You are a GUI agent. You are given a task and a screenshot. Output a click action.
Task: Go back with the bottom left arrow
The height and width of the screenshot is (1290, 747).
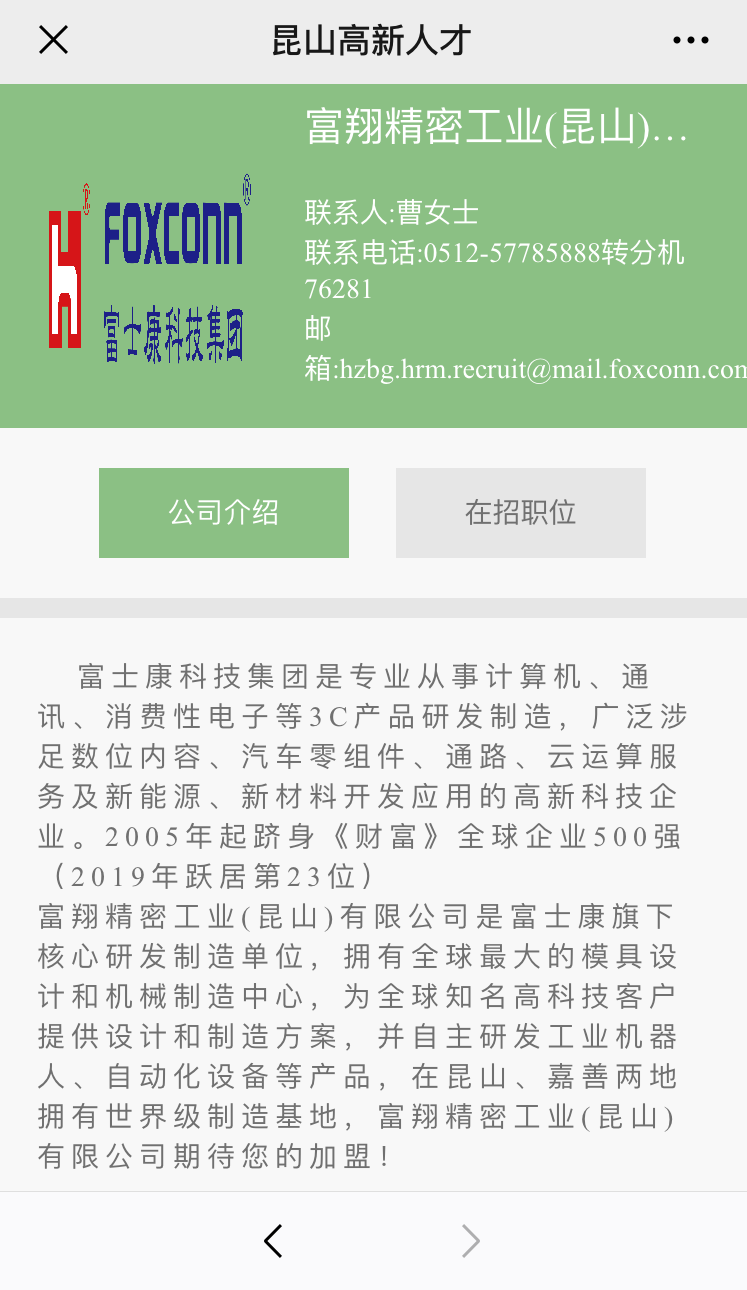tap(273, 1241)
